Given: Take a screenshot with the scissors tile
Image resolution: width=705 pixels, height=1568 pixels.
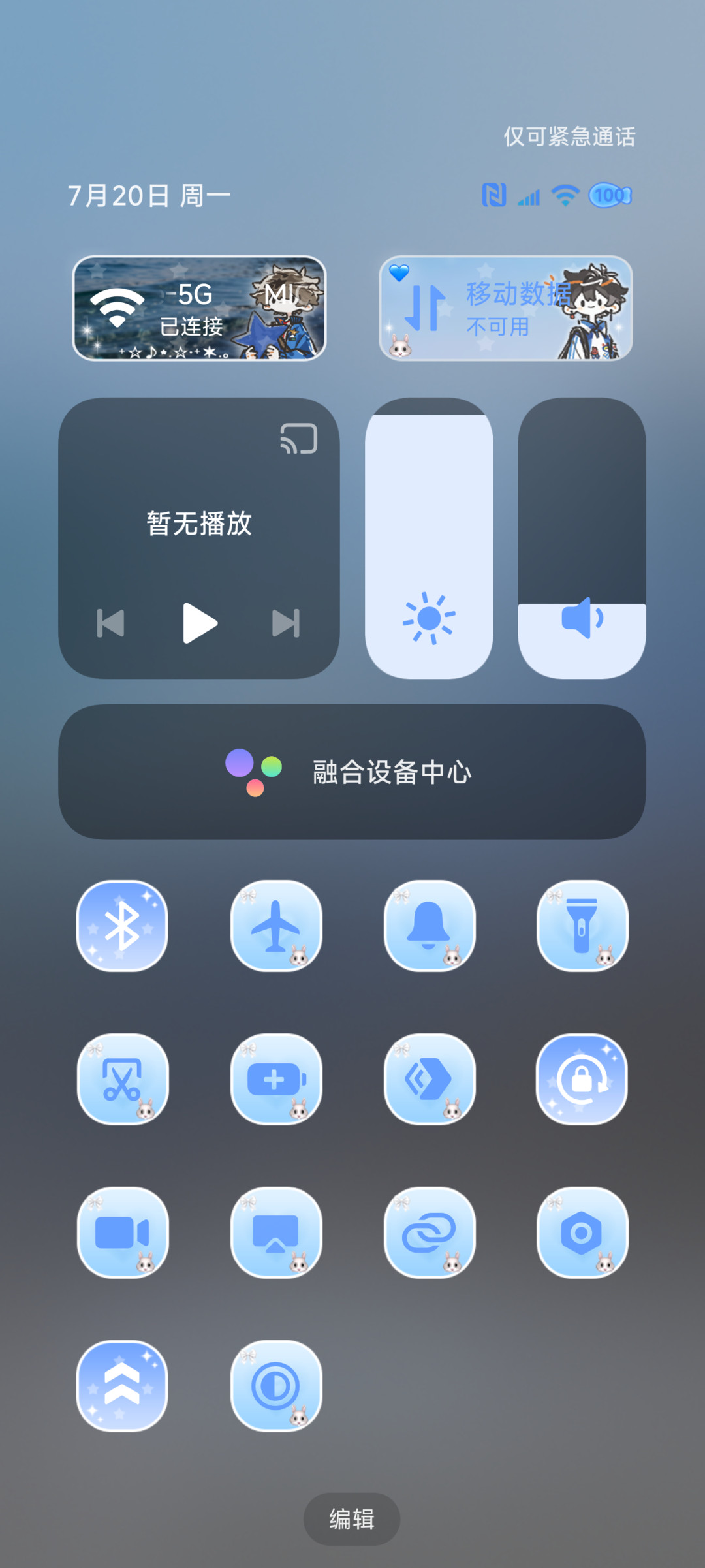Looking at the screenshot, I should click(x=122, y=1079).
